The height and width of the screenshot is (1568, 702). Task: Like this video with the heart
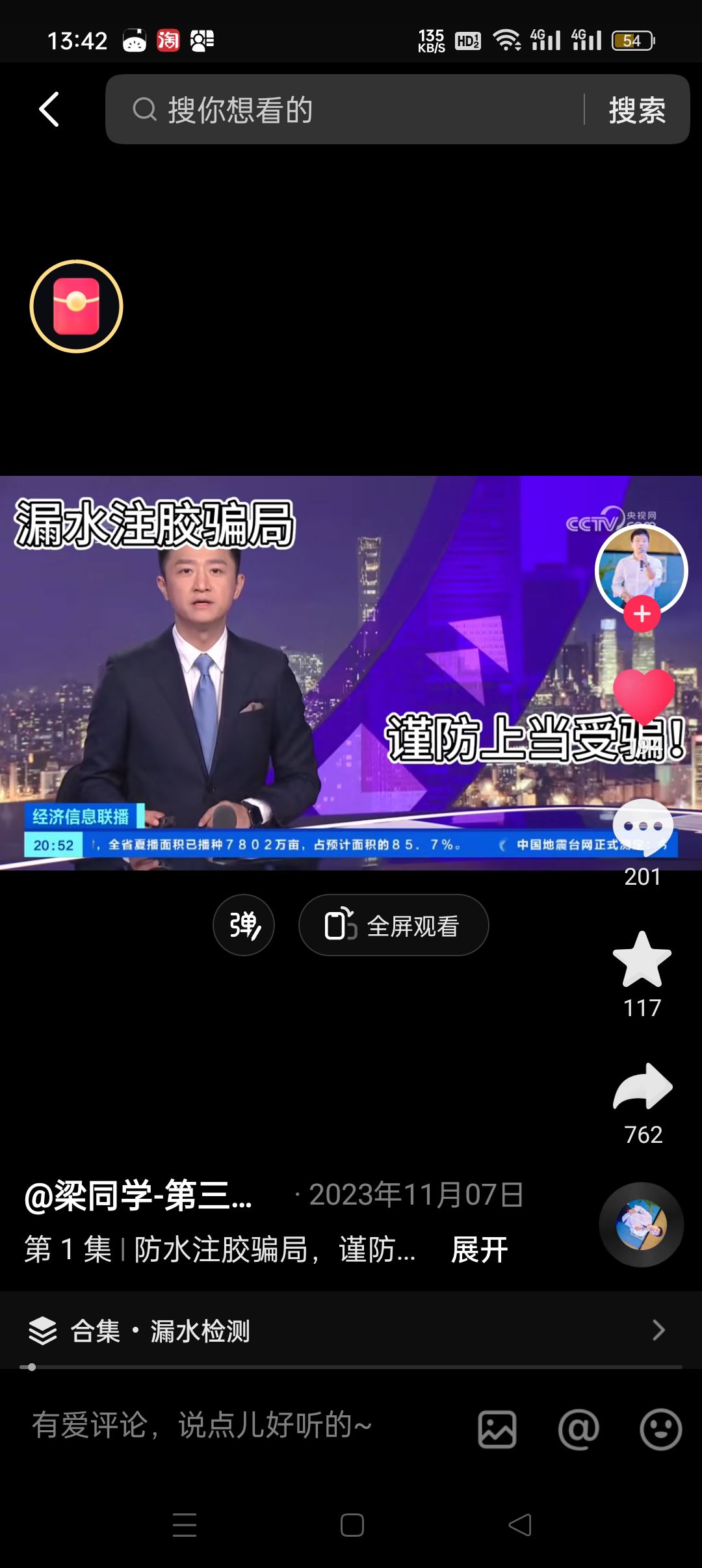point(643,696)
